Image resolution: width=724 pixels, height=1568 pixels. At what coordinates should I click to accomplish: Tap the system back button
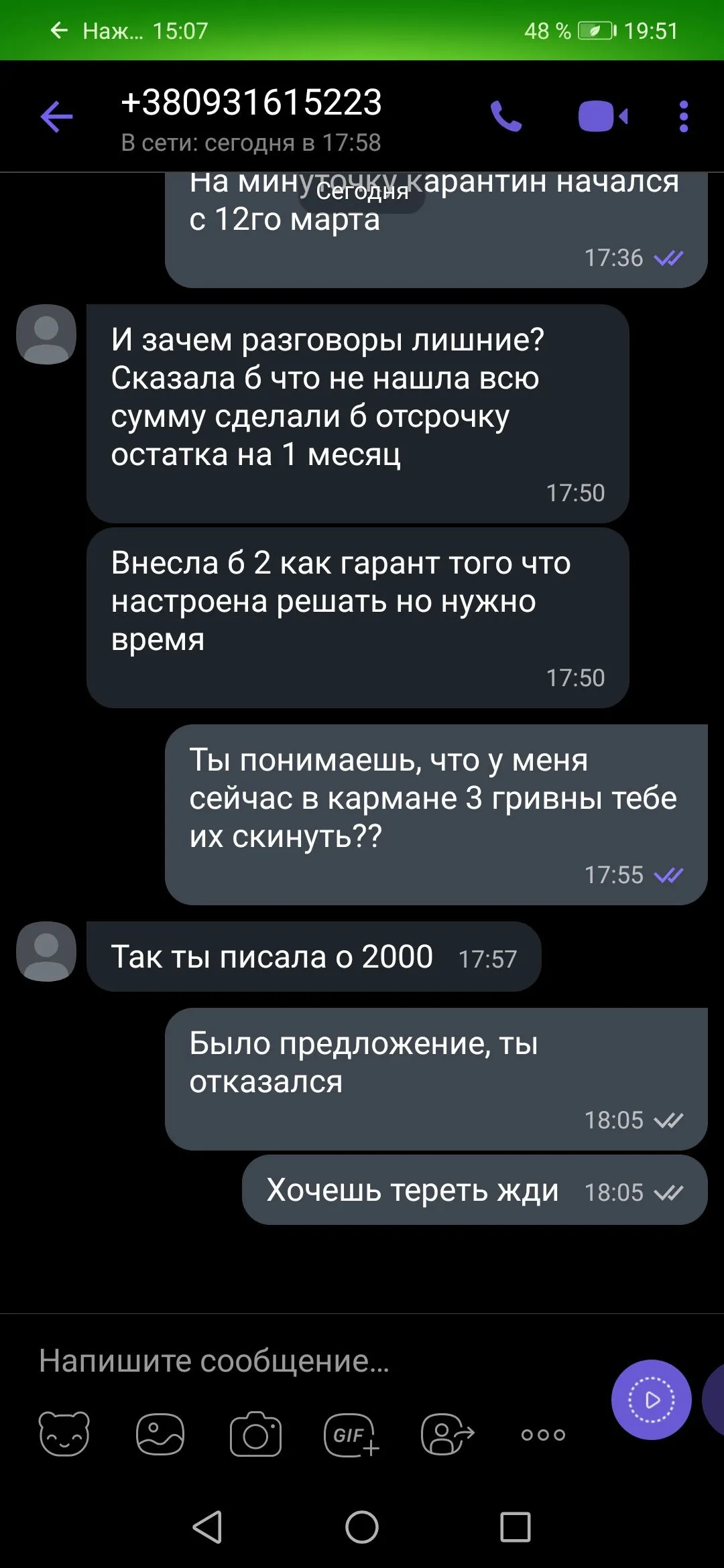coord(207,1527)
